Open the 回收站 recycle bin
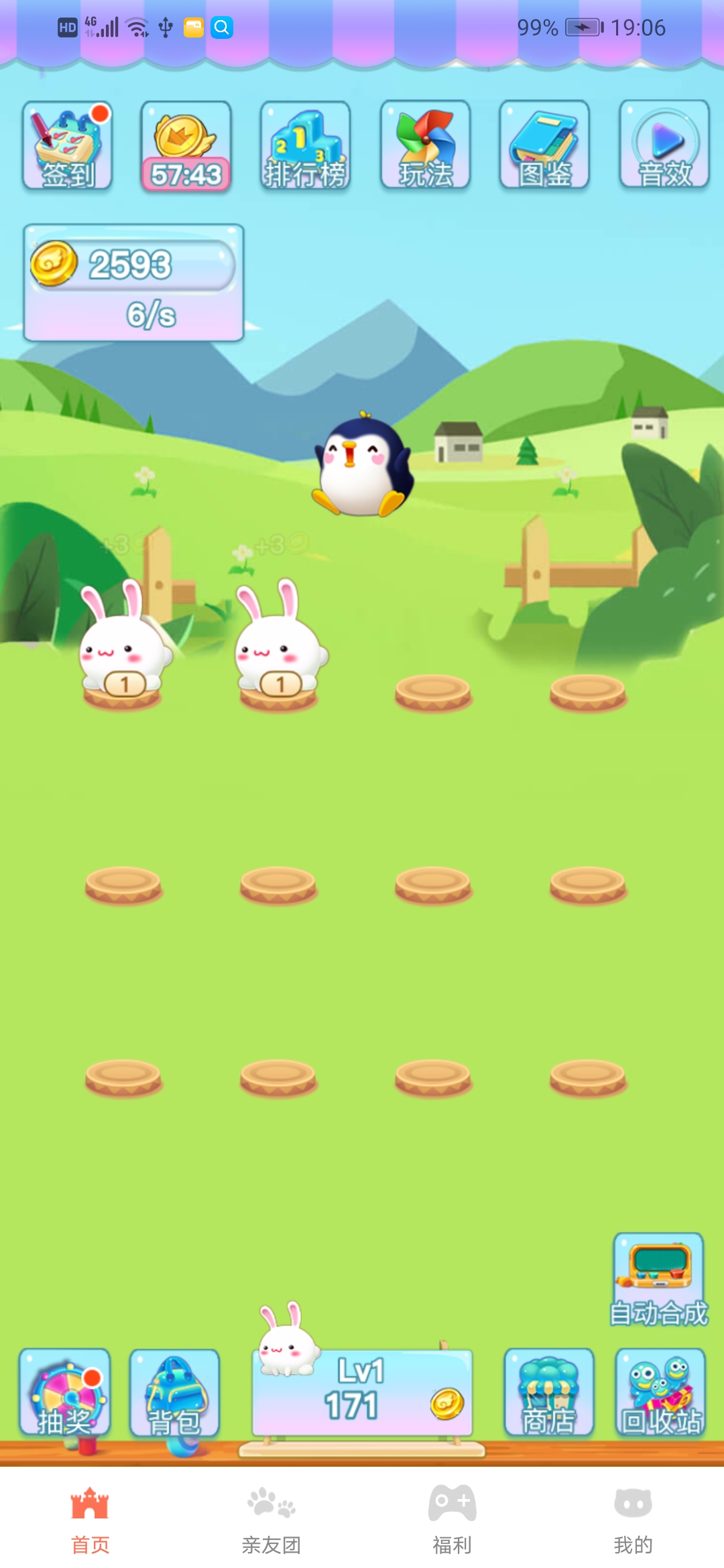Image resolution: width=724 pixels, height=1568 pixels. [660, 1392]
